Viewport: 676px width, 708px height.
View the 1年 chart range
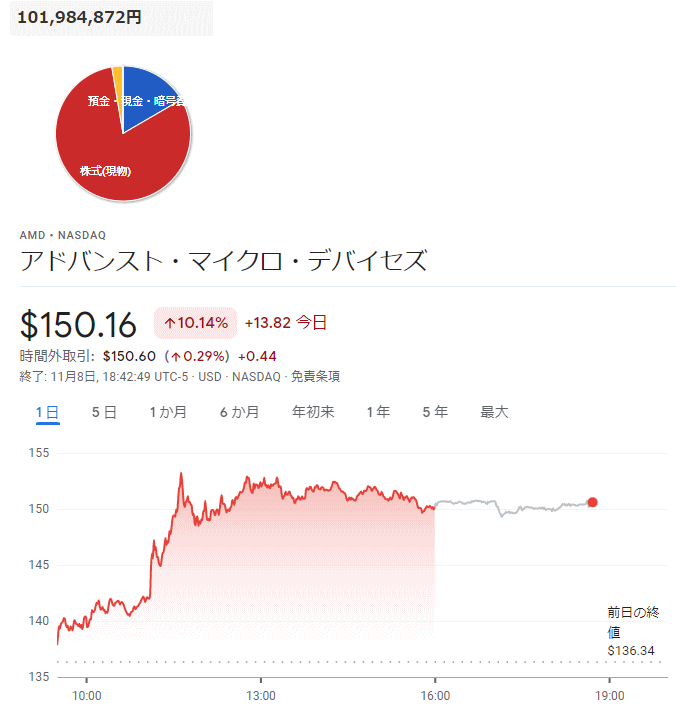click(x=378, y=412)
